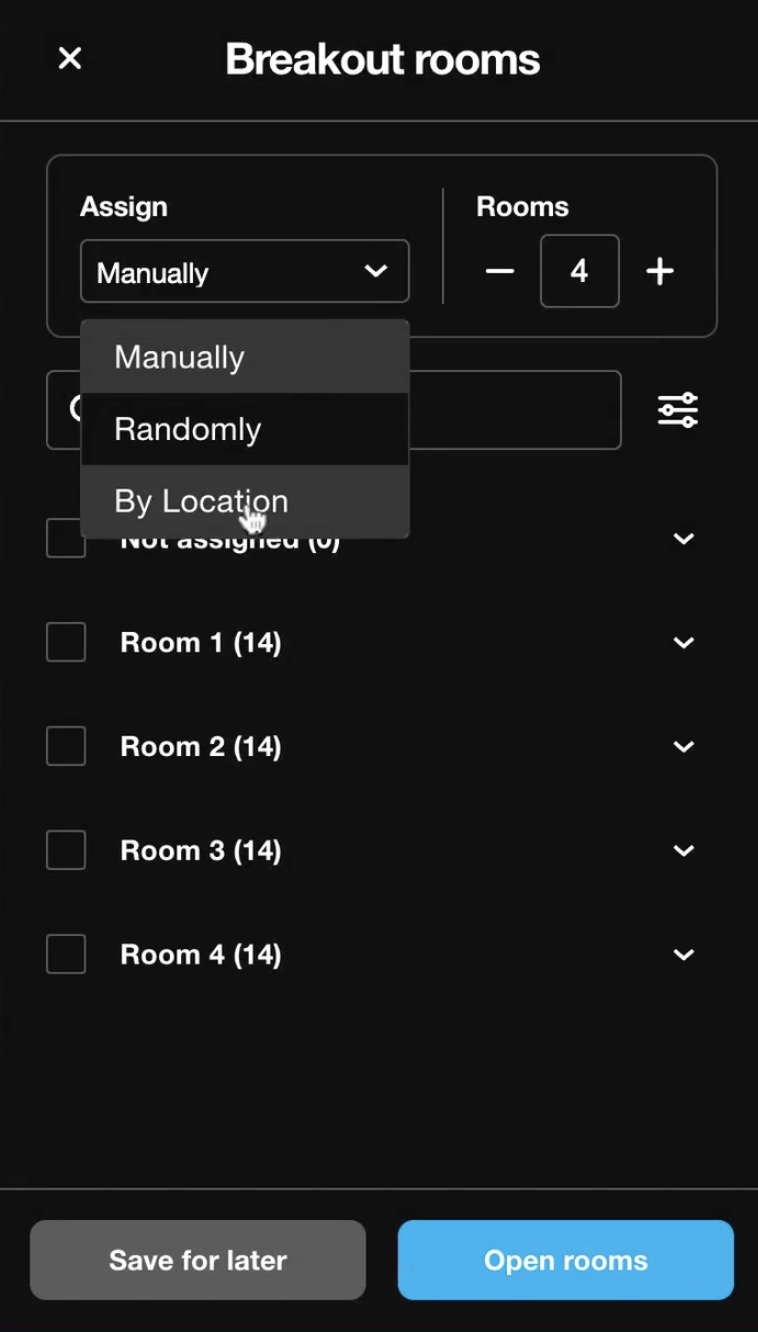Tick the checkbox for Room 1
Screen dimensions: 758x1332
tap(66, 642)
